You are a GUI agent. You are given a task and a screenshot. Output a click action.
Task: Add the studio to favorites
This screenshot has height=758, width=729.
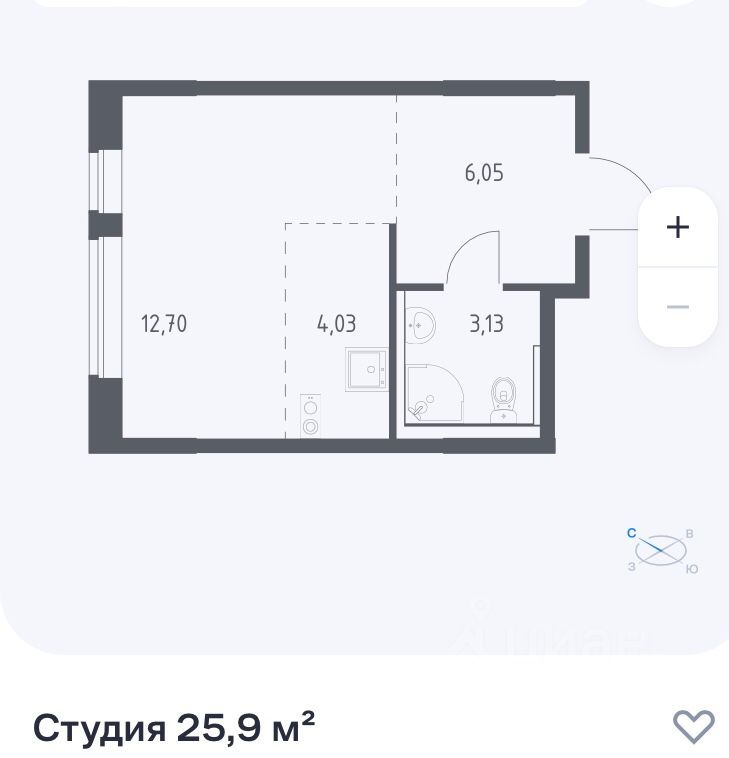pos(693,725)
